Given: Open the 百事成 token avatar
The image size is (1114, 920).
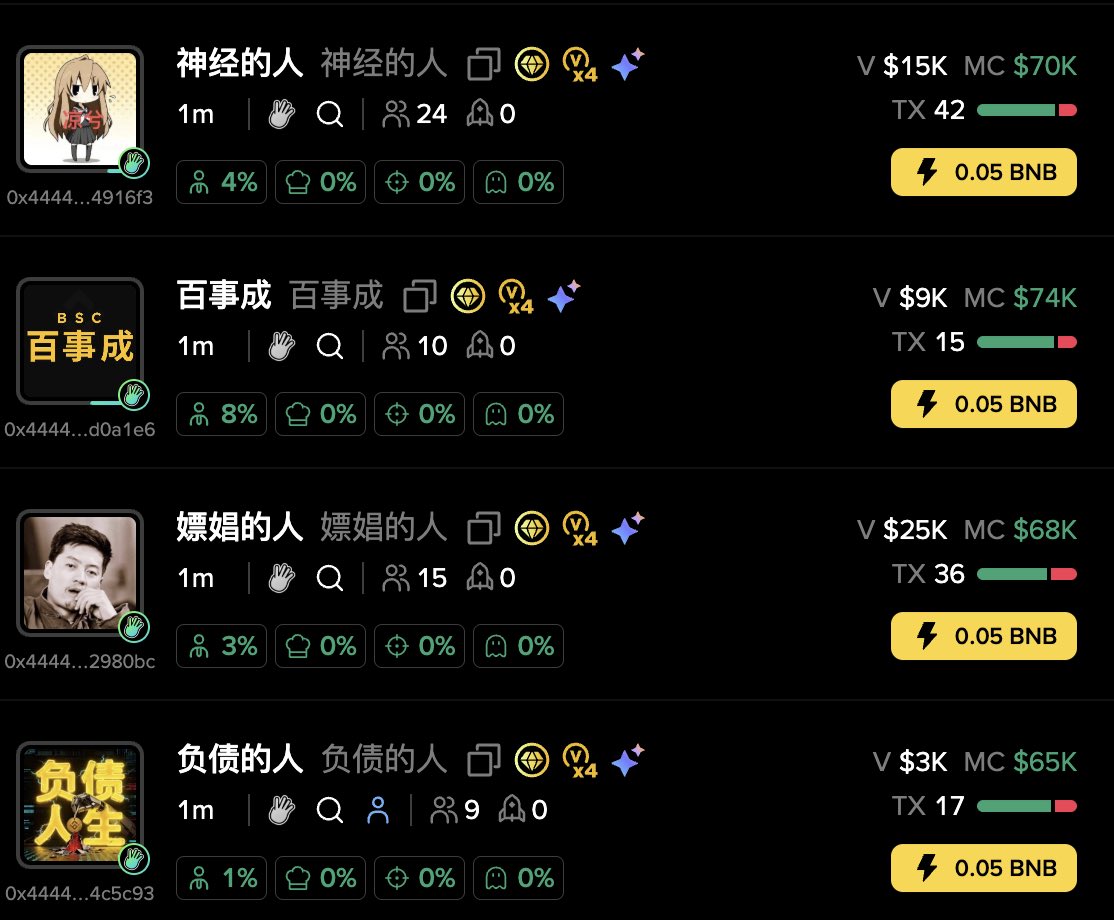Looking at the screenshot, I should 79,340.
